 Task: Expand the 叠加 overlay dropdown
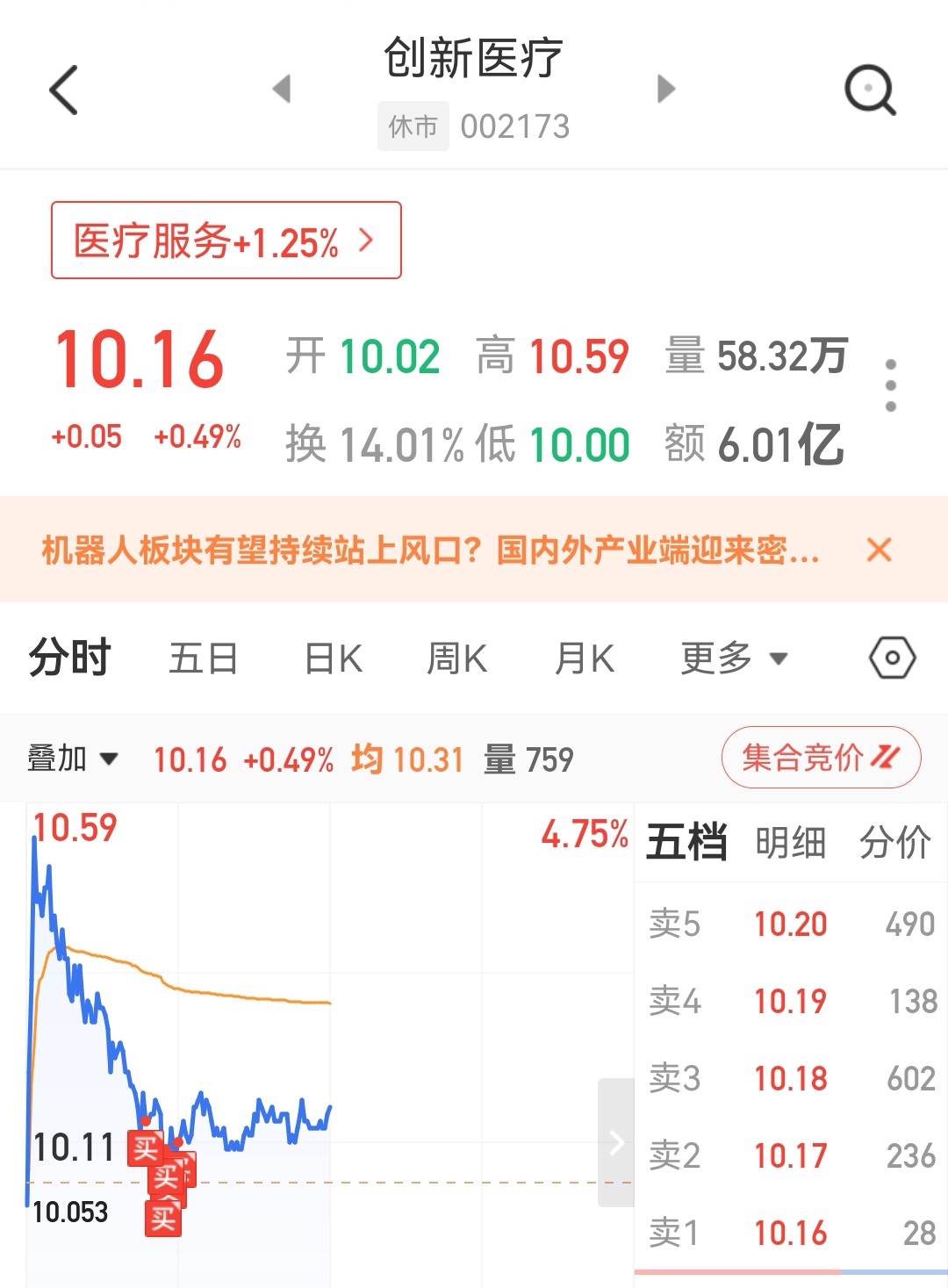[x=73, y=759]
